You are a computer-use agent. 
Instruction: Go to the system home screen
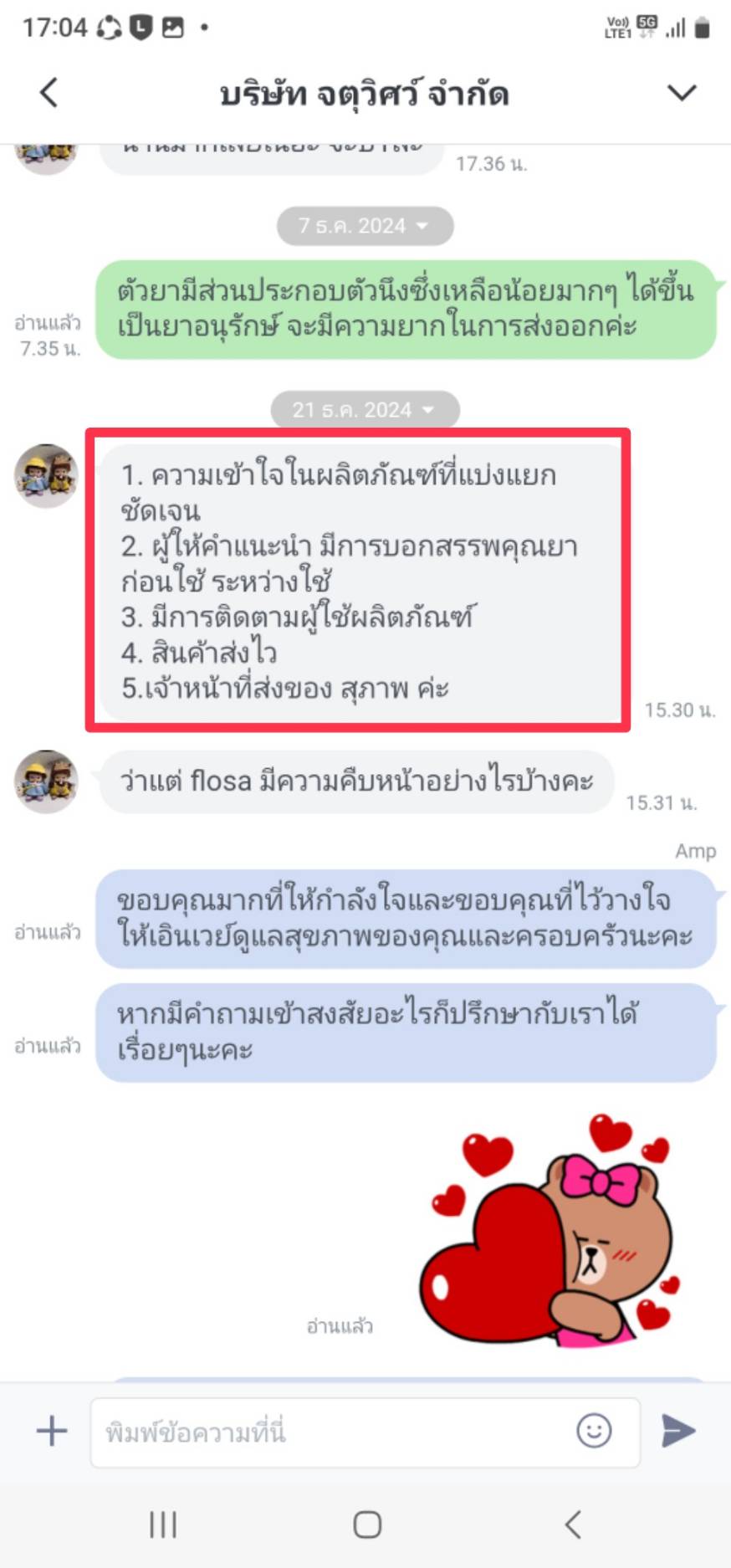[x=367, y=1524]
